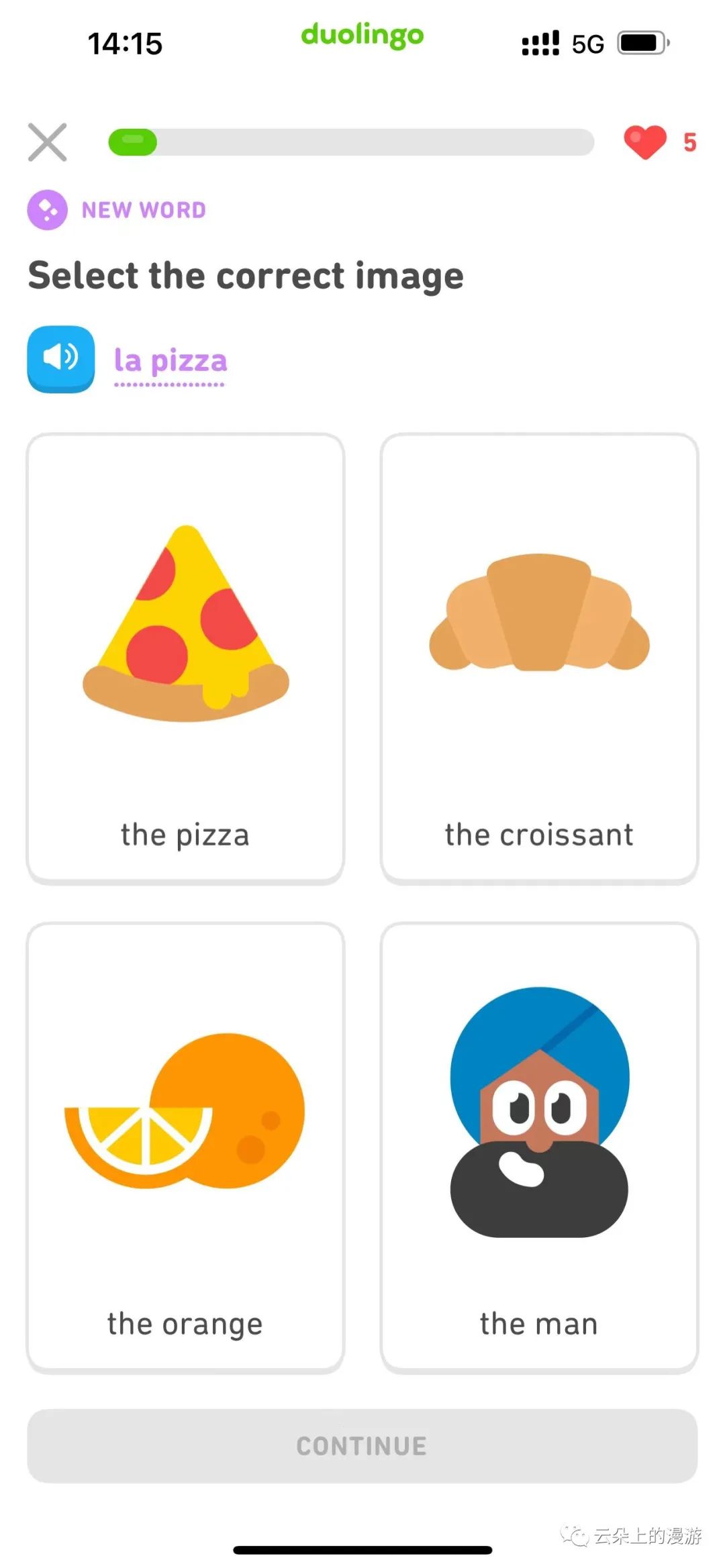Play the audio for la pizza
Screen dimensions: 725x1568
coord(60,359)
